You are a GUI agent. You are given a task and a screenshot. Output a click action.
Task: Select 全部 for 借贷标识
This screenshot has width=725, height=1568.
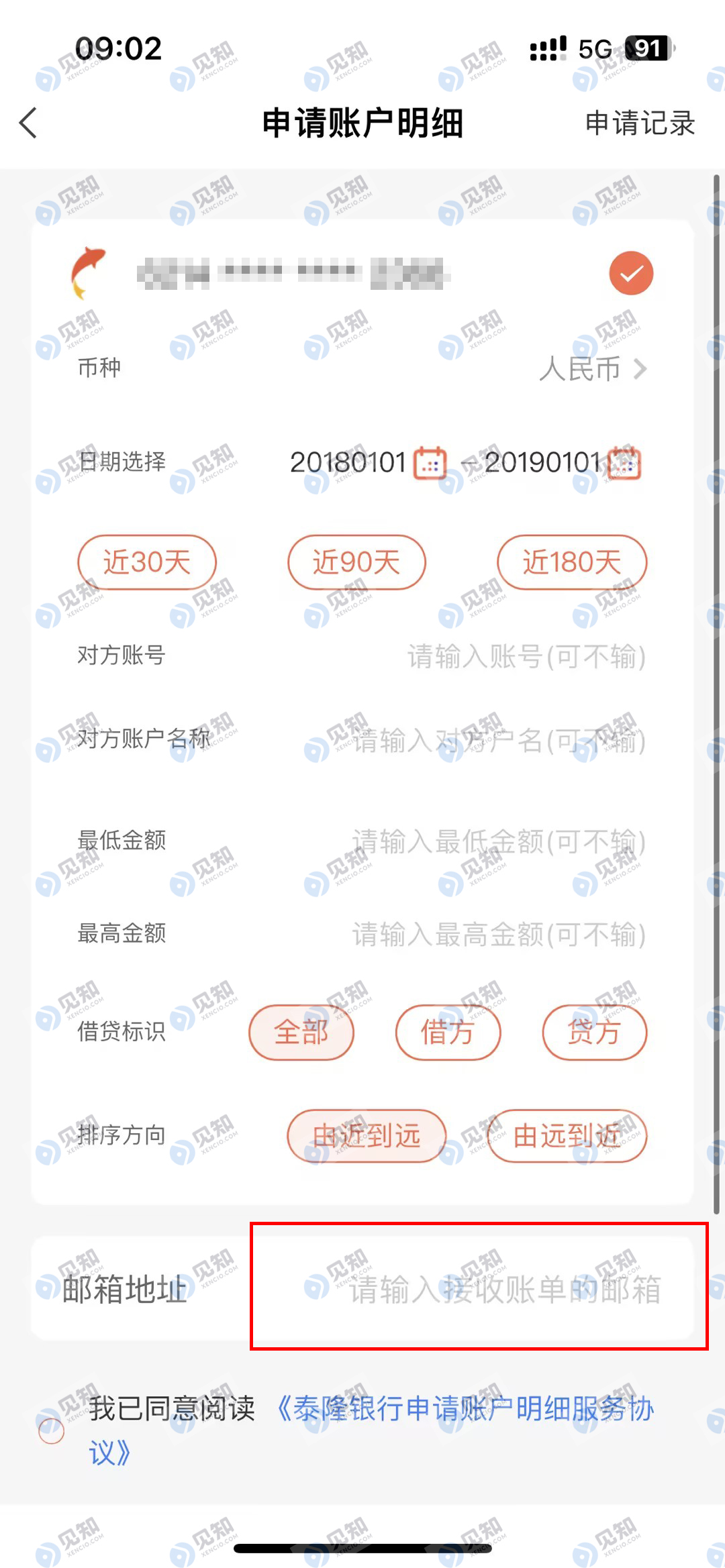click(x=301, y=1032)
